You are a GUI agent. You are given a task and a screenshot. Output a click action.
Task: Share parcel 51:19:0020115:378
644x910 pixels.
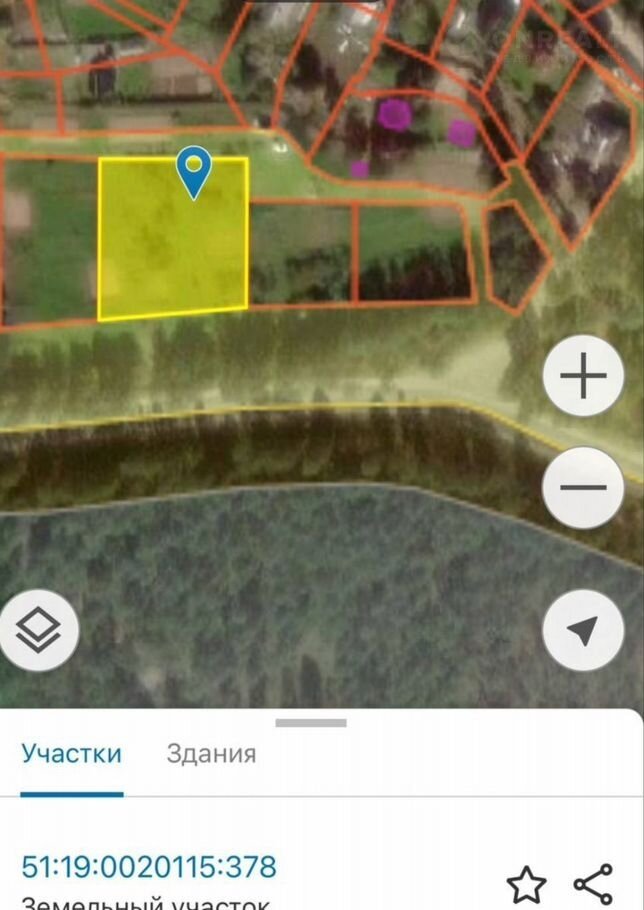(593, 885)
